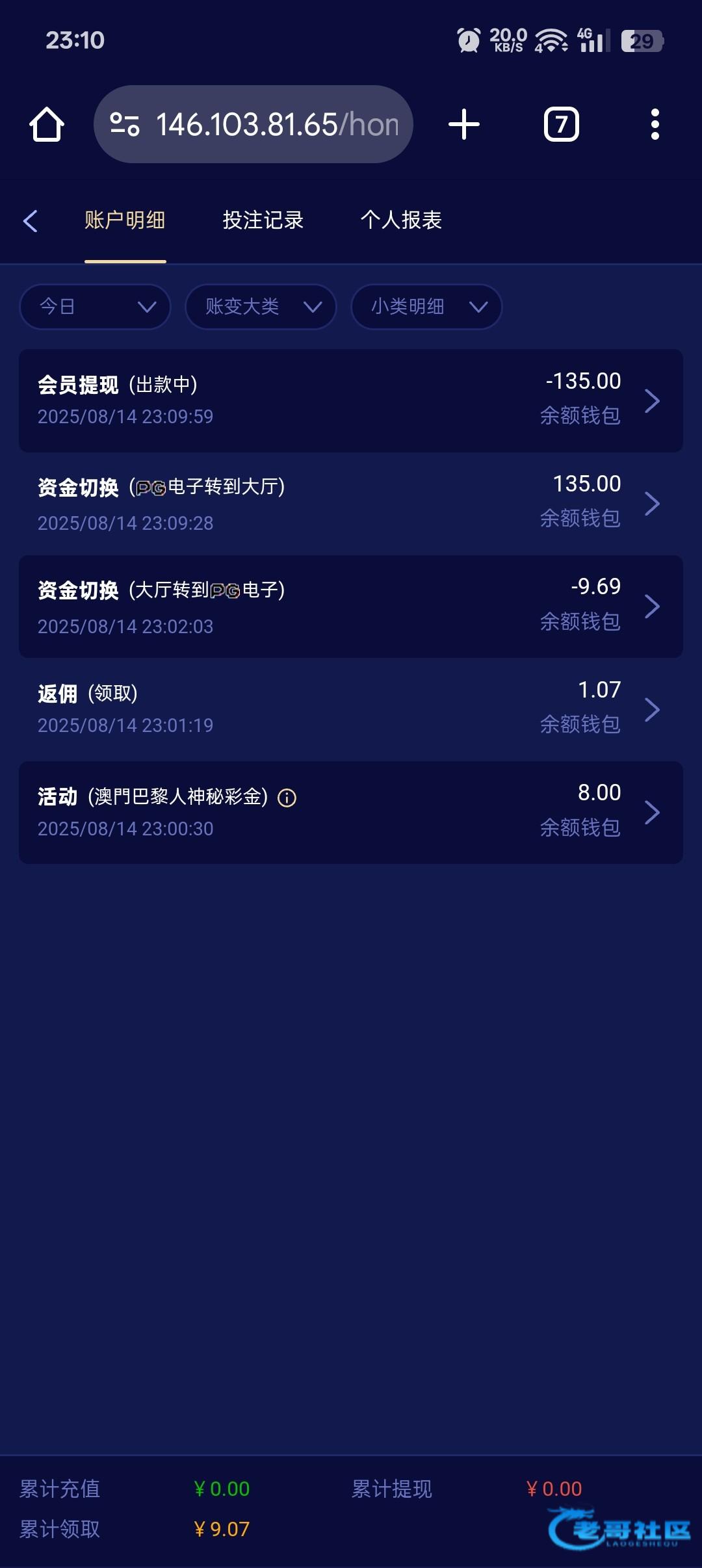The width and height of the screenshot is (702, 1568).
Task: Open the 小类明细 filter dropdown
Action: [x=426, y=307]
